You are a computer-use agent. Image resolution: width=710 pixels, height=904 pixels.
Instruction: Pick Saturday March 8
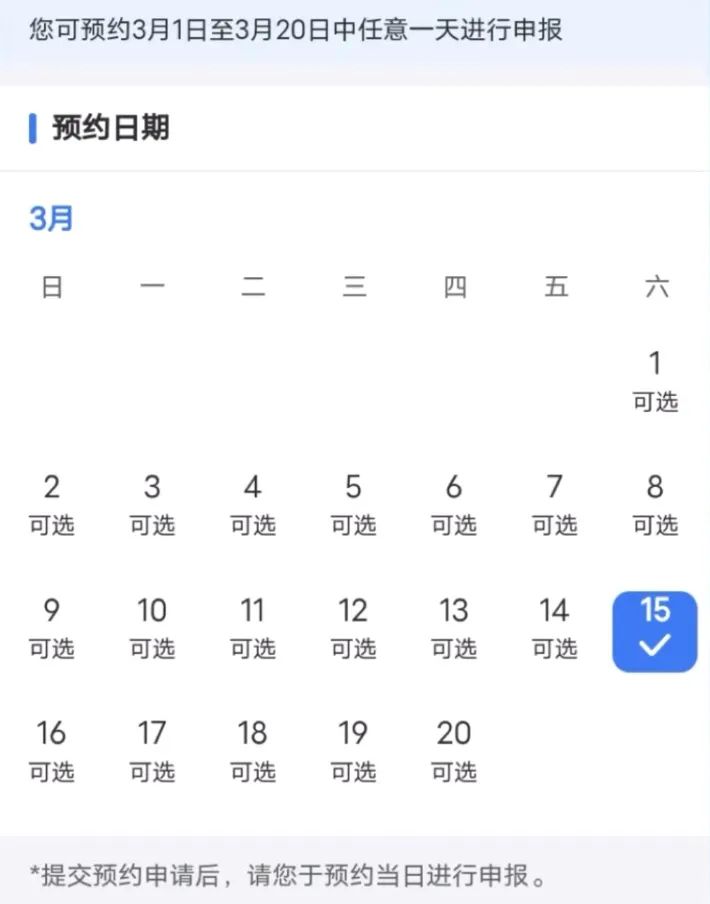point(655,505)
